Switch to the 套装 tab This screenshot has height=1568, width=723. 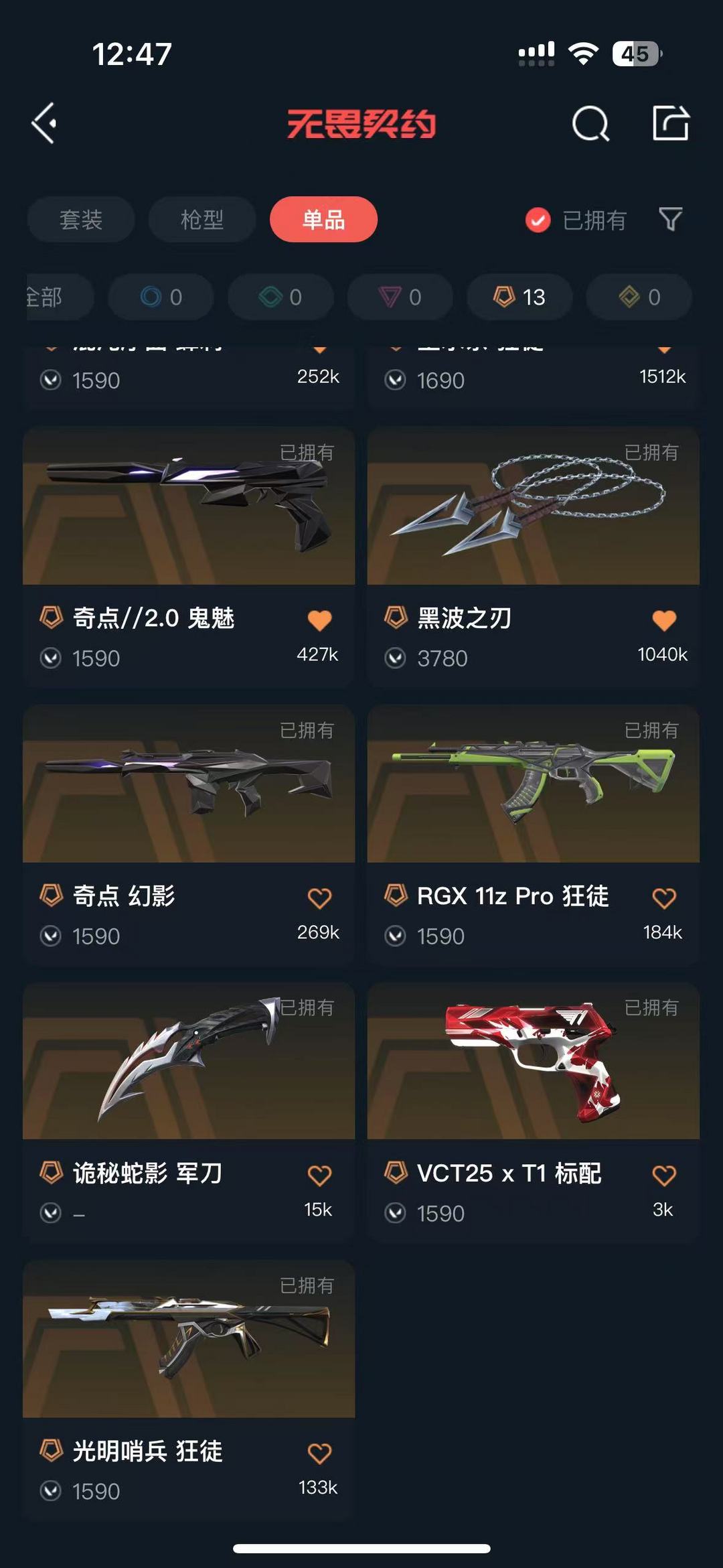point(81,219)
